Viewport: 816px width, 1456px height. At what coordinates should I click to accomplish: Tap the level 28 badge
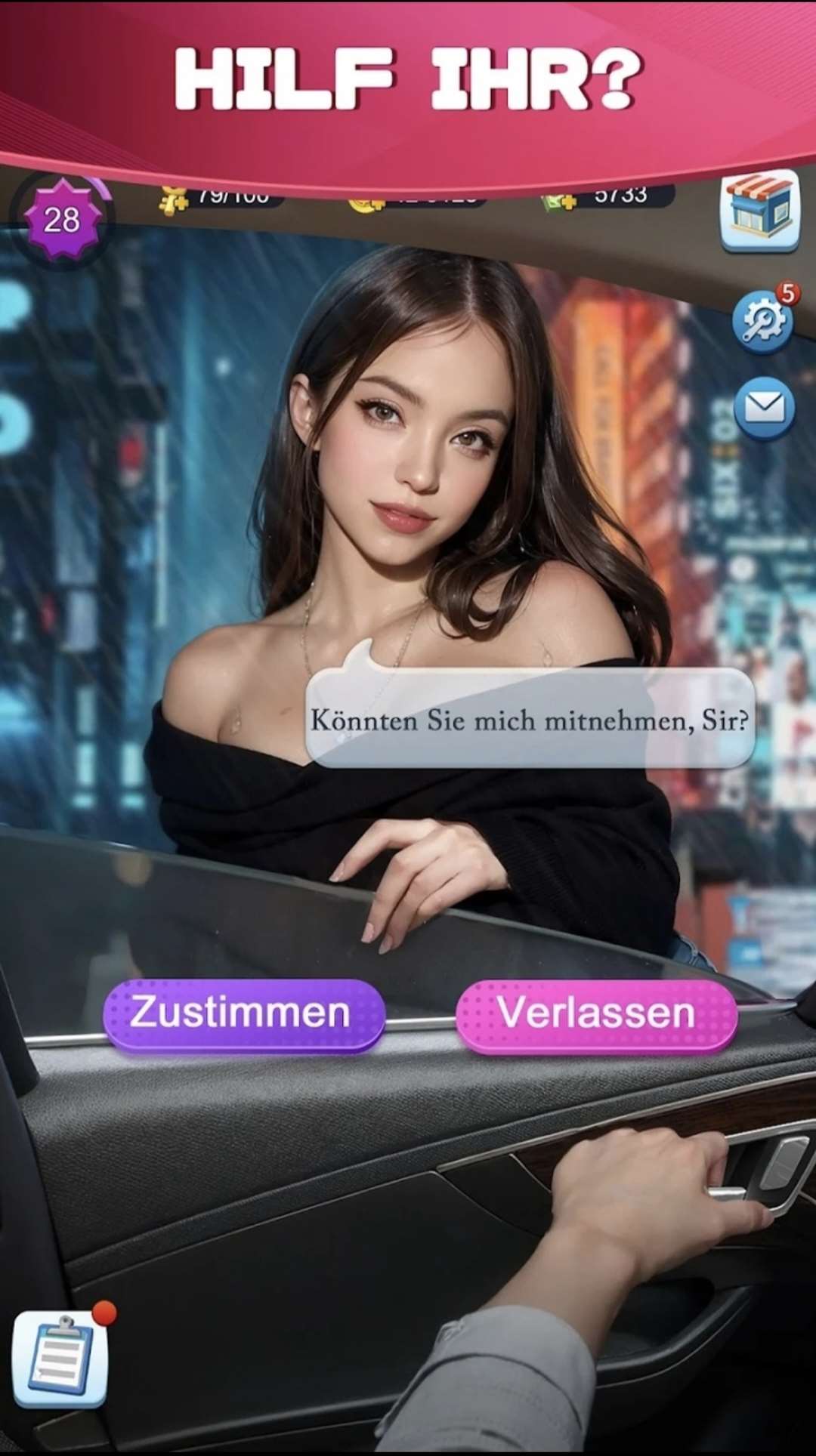[x=61, y=220]
